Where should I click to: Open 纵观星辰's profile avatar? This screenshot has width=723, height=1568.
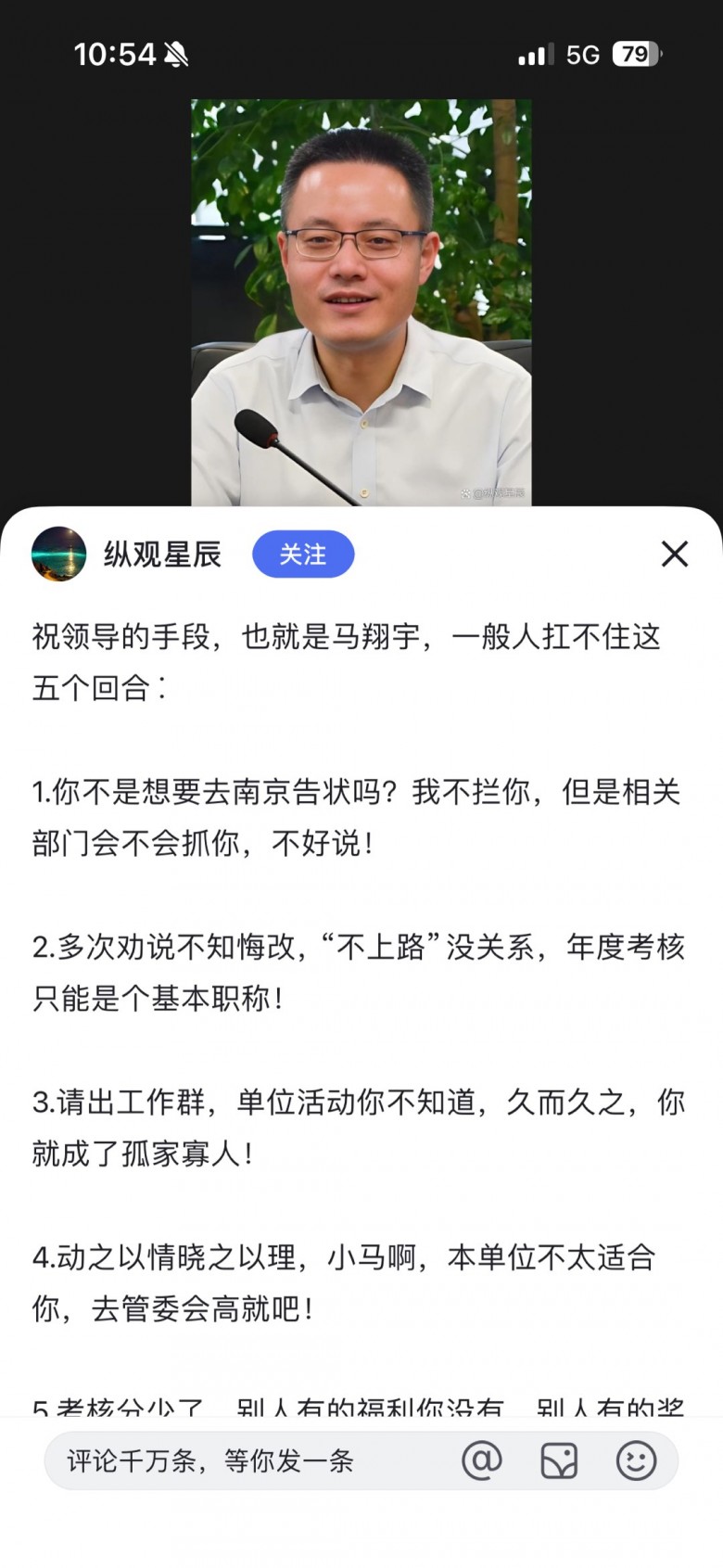pyautogui.click(x=58, y=555)
